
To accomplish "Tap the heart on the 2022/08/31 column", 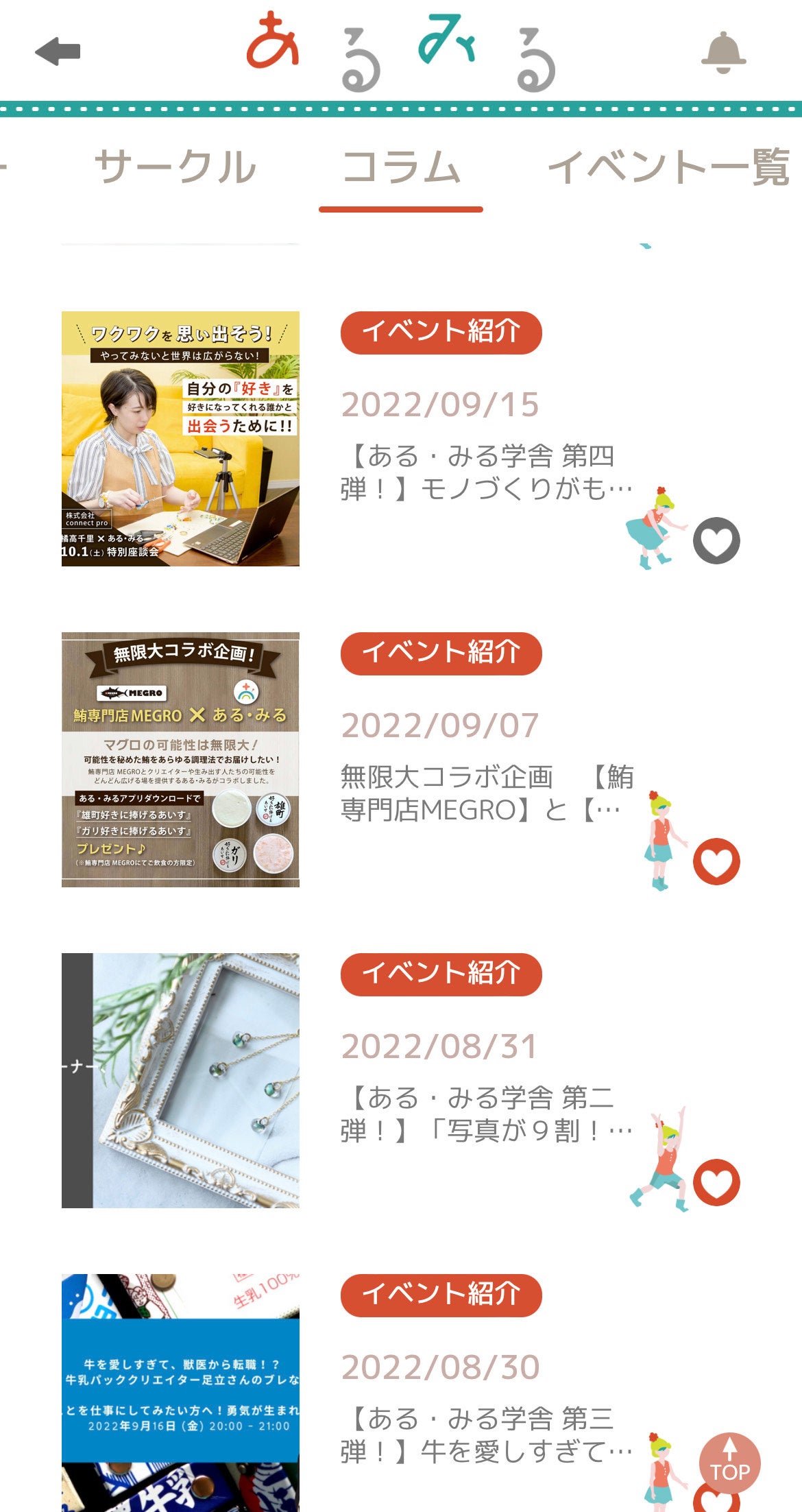I will click(716, 1183).
